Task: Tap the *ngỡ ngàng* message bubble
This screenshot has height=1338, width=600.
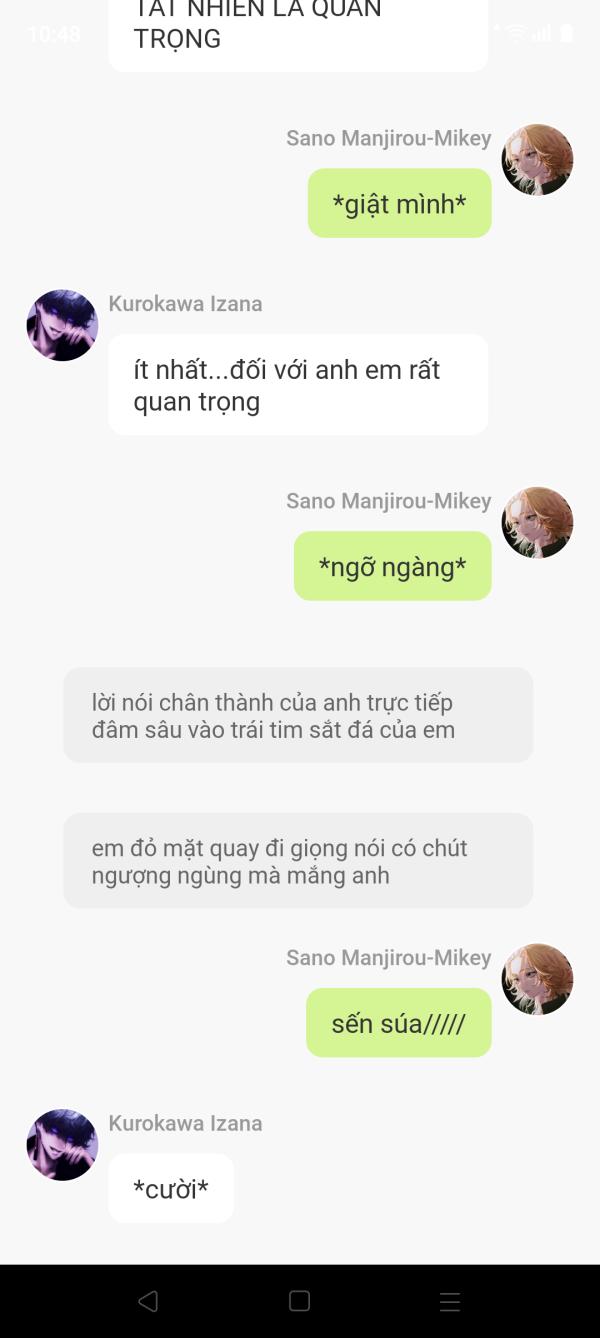Action: 392,567
